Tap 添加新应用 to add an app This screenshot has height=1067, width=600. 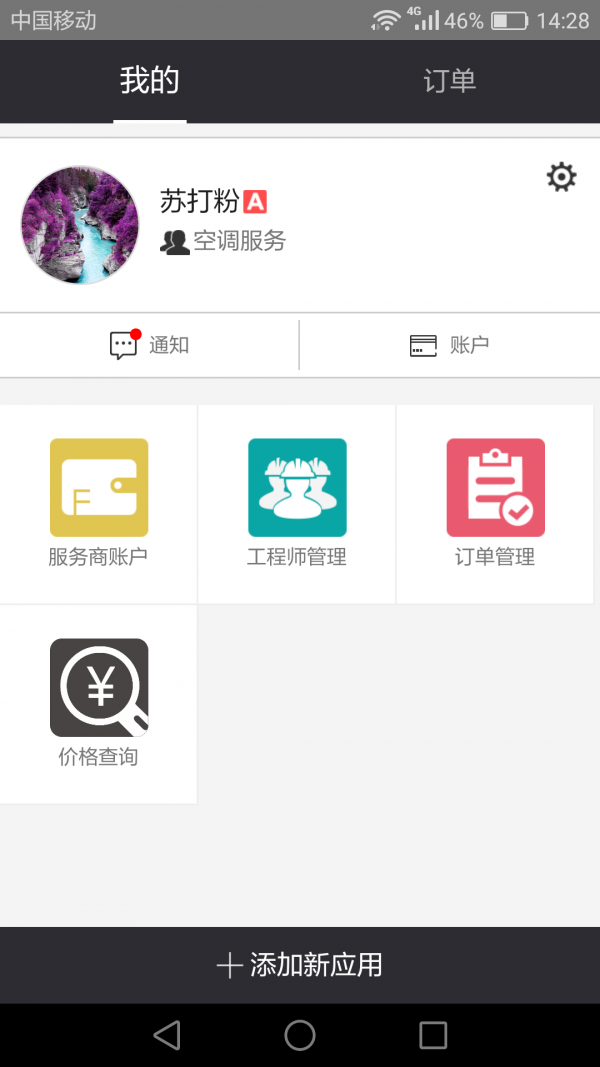(300, 965)
